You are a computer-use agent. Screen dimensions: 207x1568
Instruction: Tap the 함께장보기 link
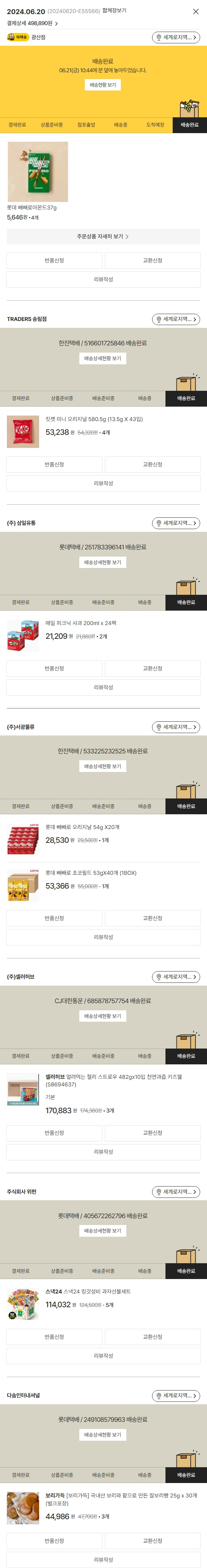pos(114,11)
